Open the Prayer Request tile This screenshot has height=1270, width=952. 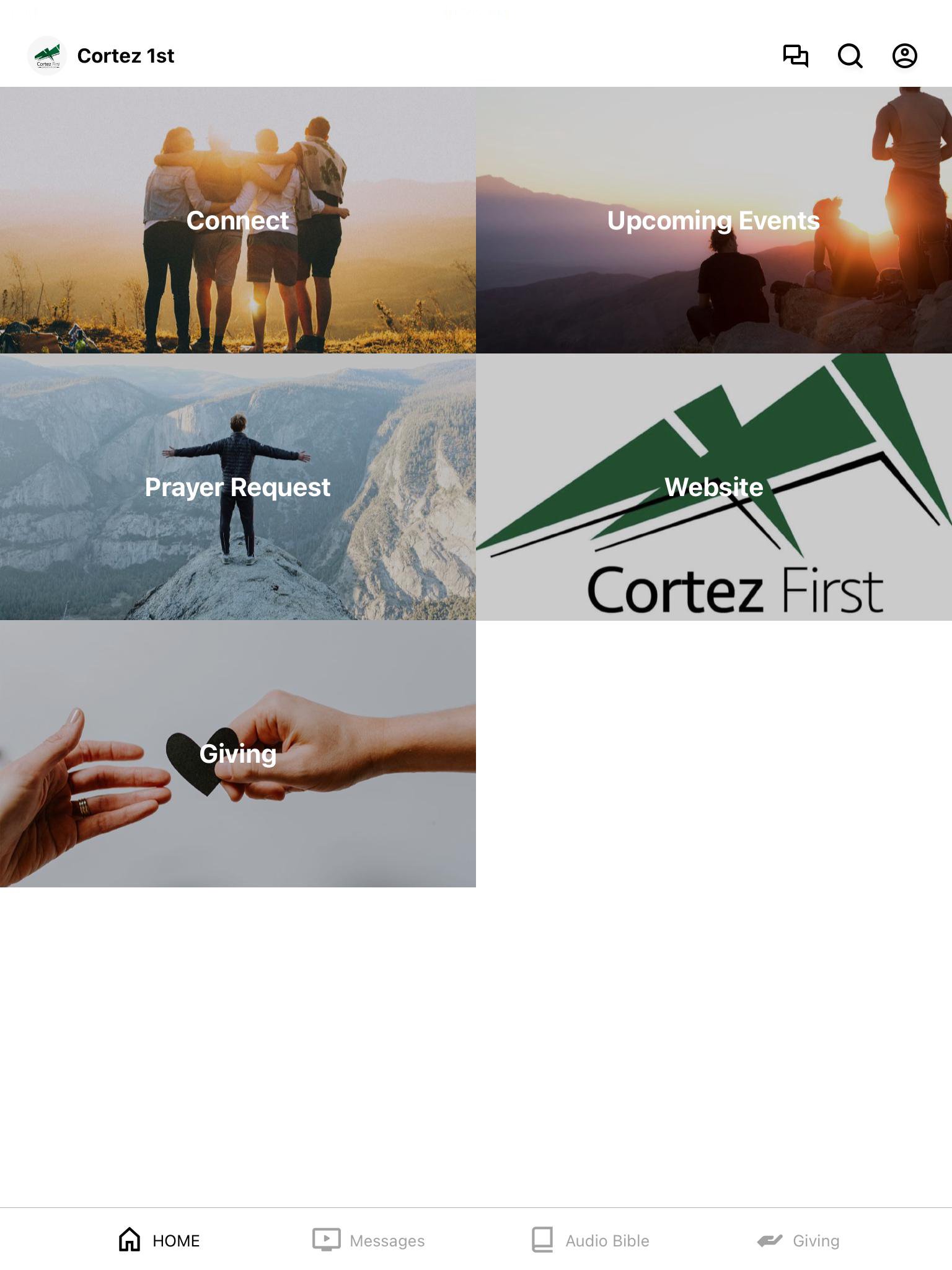[x=238, y=487]
